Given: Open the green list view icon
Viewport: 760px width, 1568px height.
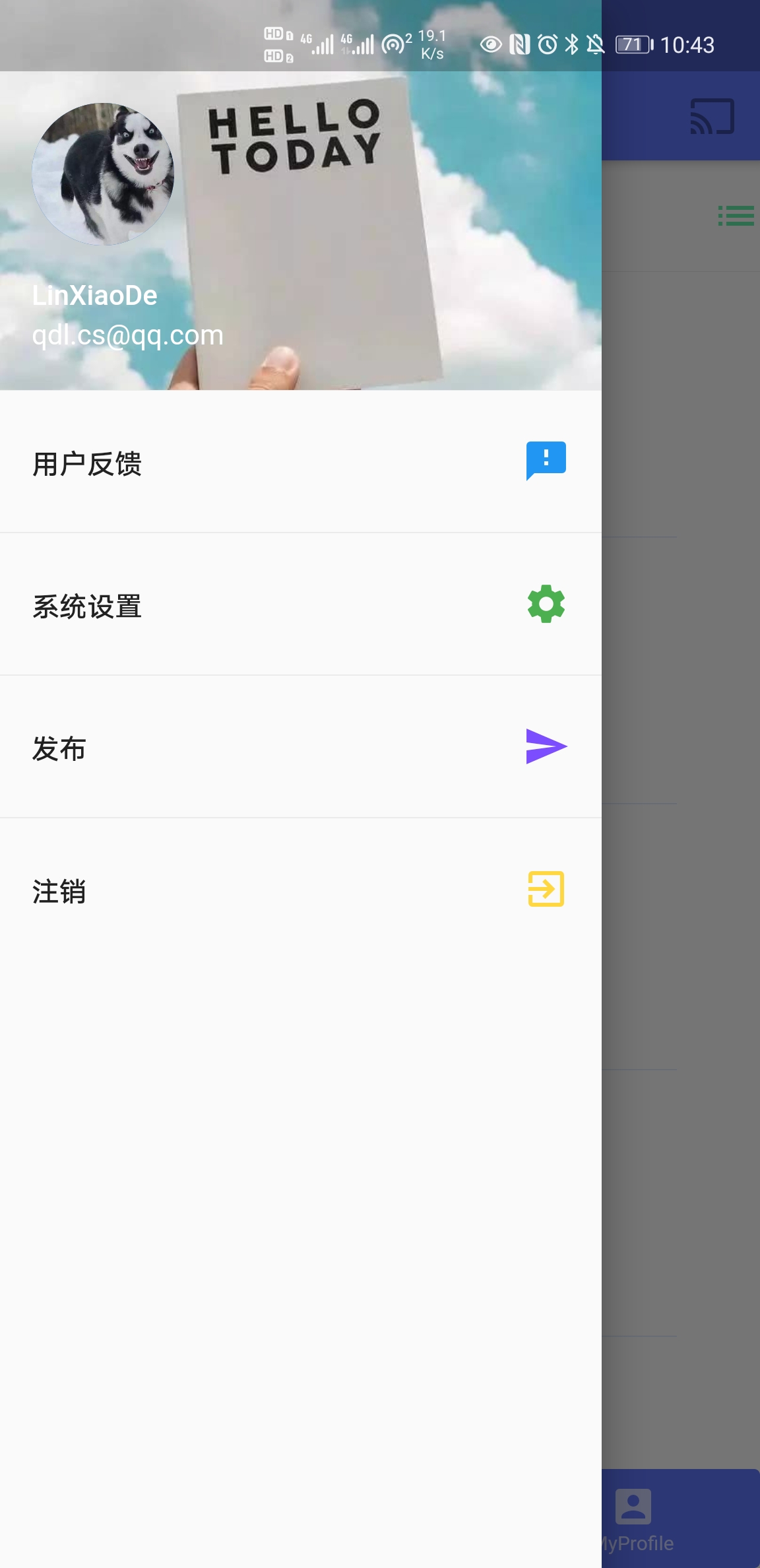Looking at the screenshot, I should pos(736,216).
